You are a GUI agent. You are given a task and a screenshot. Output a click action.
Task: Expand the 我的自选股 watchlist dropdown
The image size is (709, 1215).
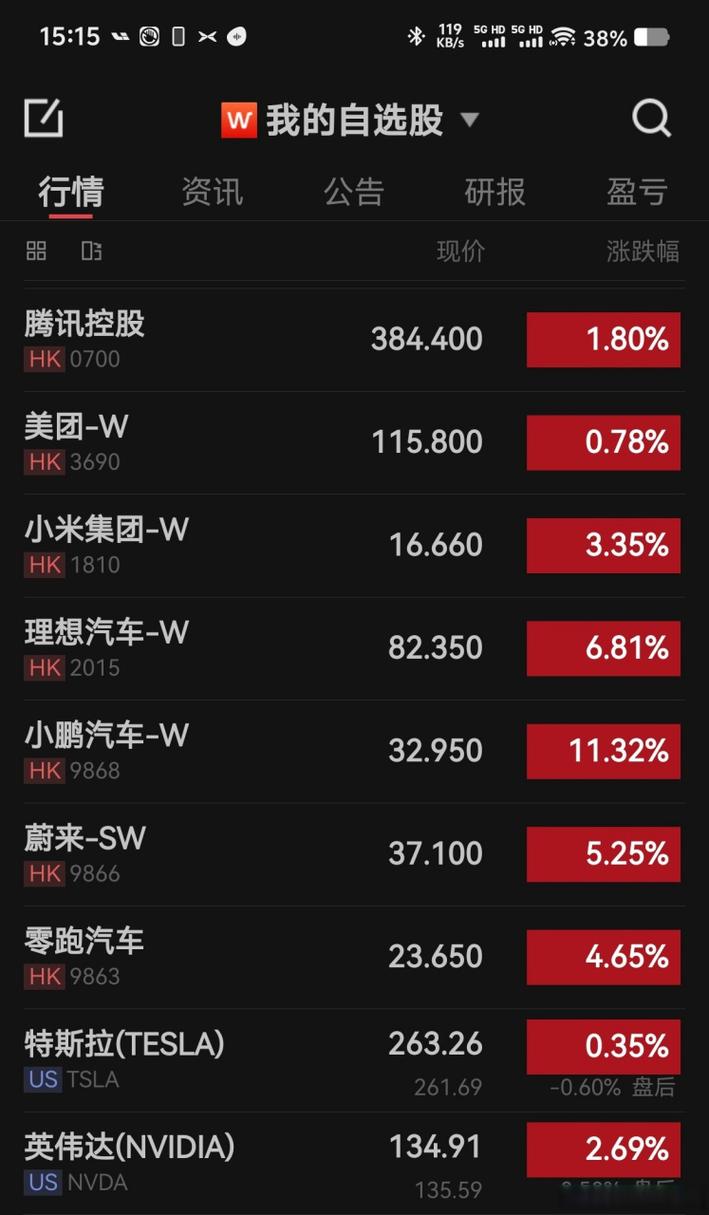[469, 121]
